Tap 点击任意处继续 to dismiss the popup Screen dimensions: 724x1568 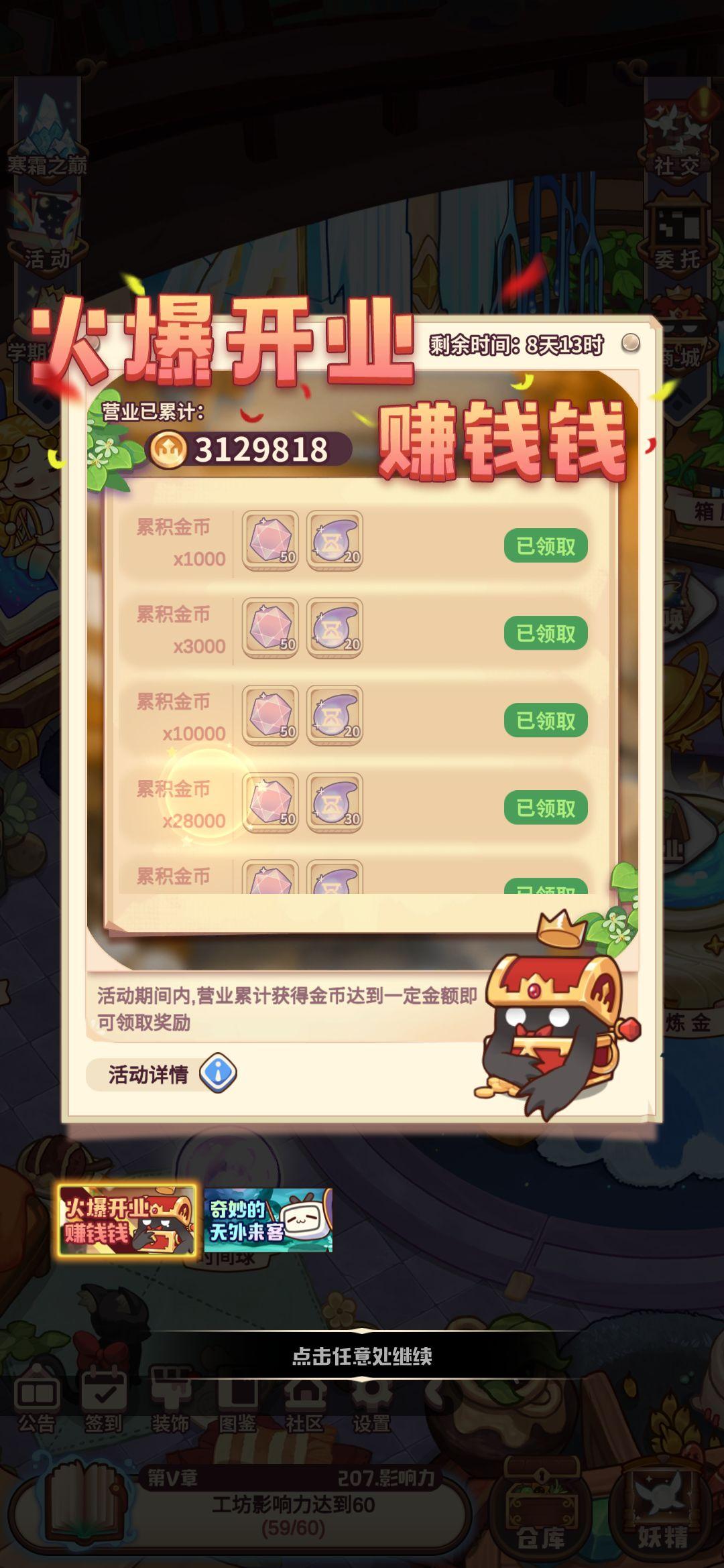coord(362,1356)
